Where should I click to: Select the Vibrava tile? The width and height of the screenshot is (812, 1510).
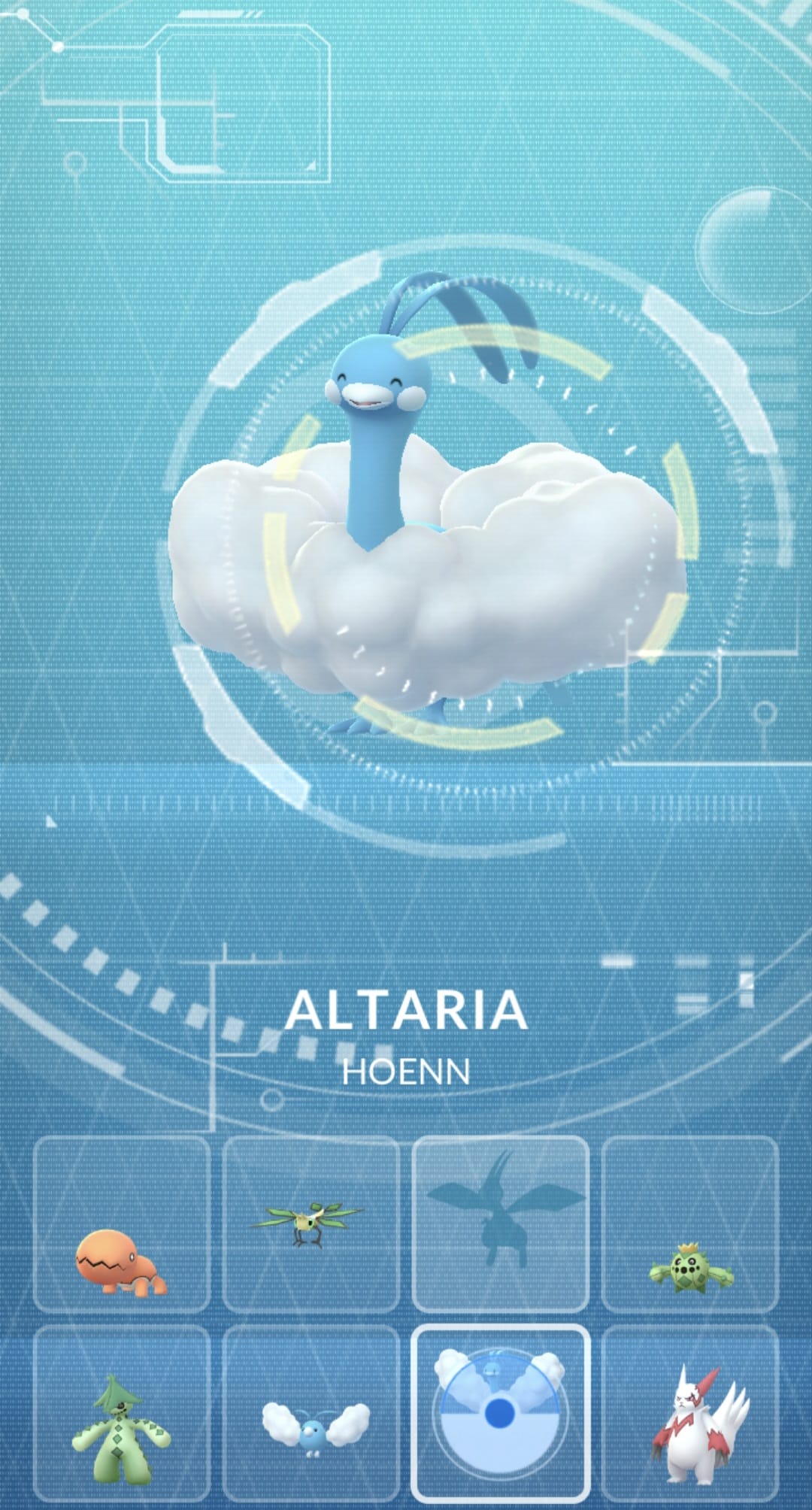click(x=311, y=1226)
